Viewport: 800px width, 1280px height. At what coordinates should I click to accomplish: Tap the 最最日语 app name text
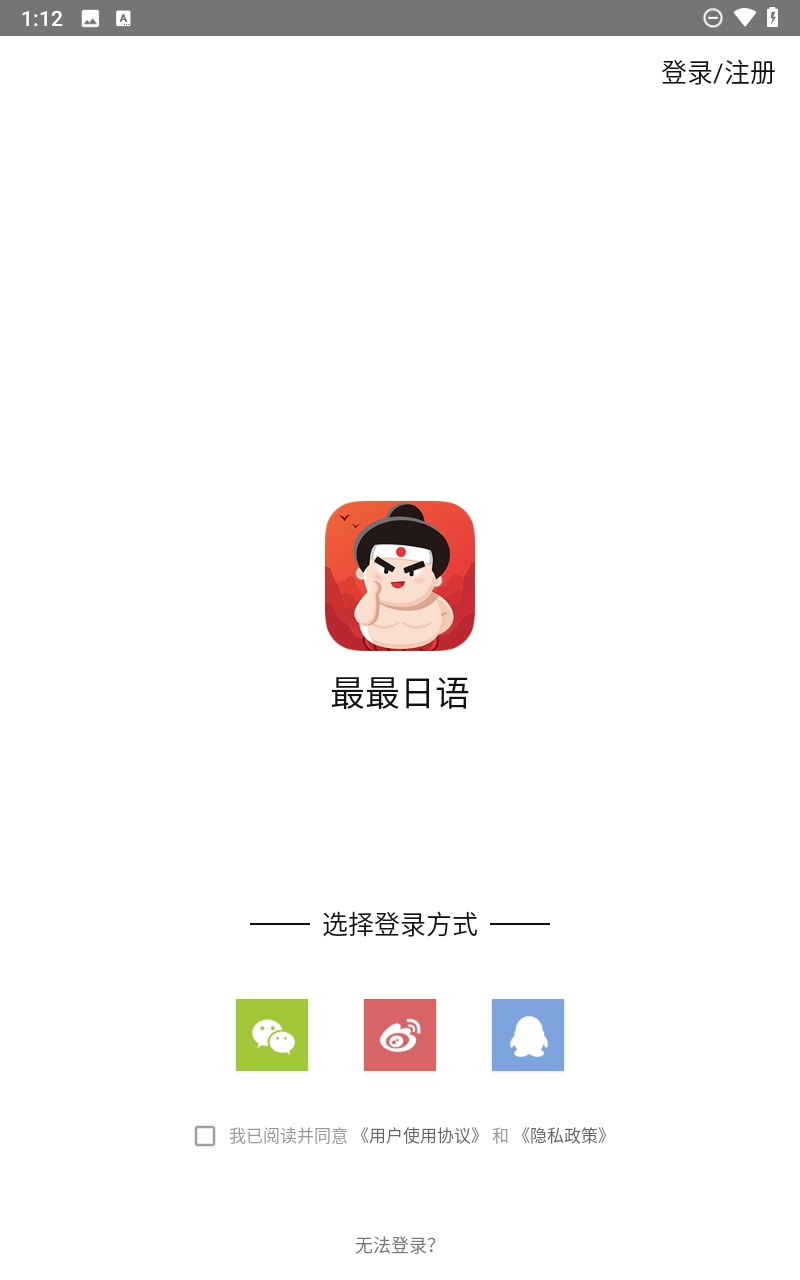click(400, 694)
